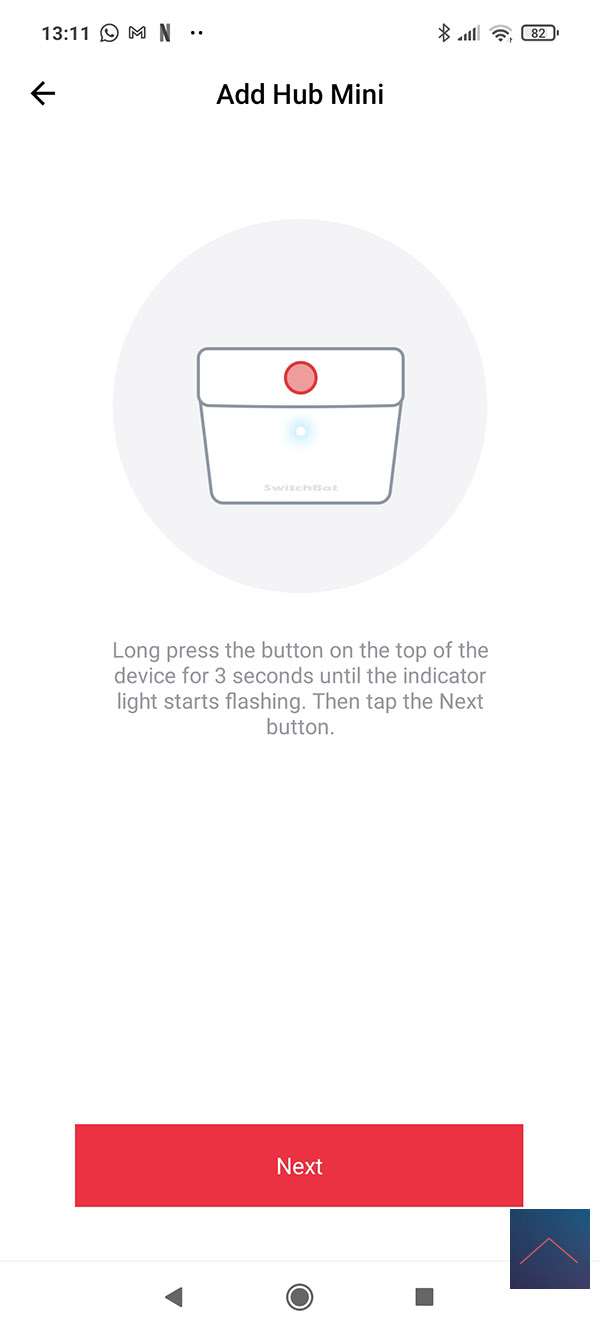Go to the home screen

click(x=299, y=1297)
